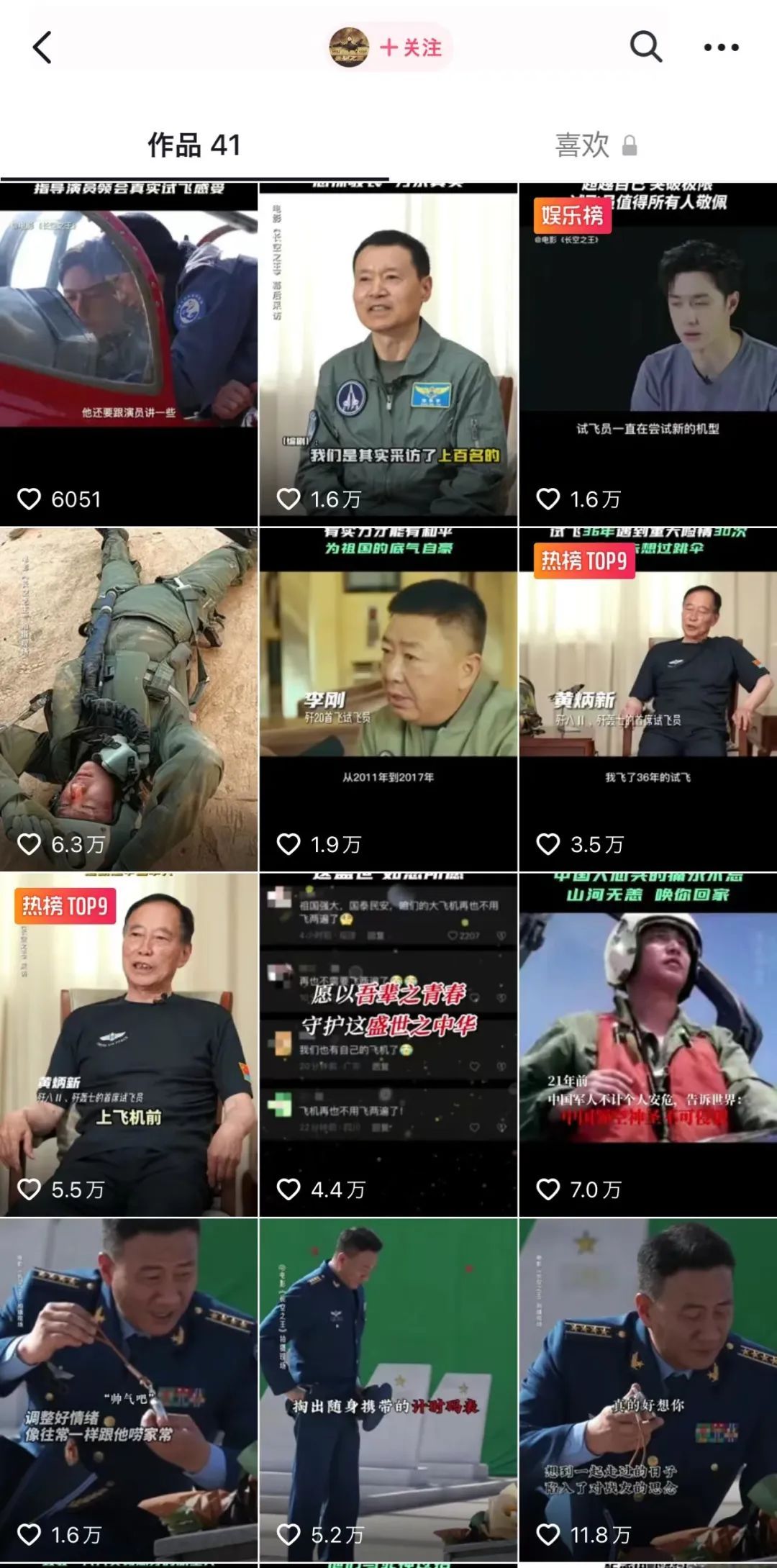Open the 愿以吾辈之青春 comments video
The height and width of the screenshot is (1568, 777).
[x=388, y=1045]
